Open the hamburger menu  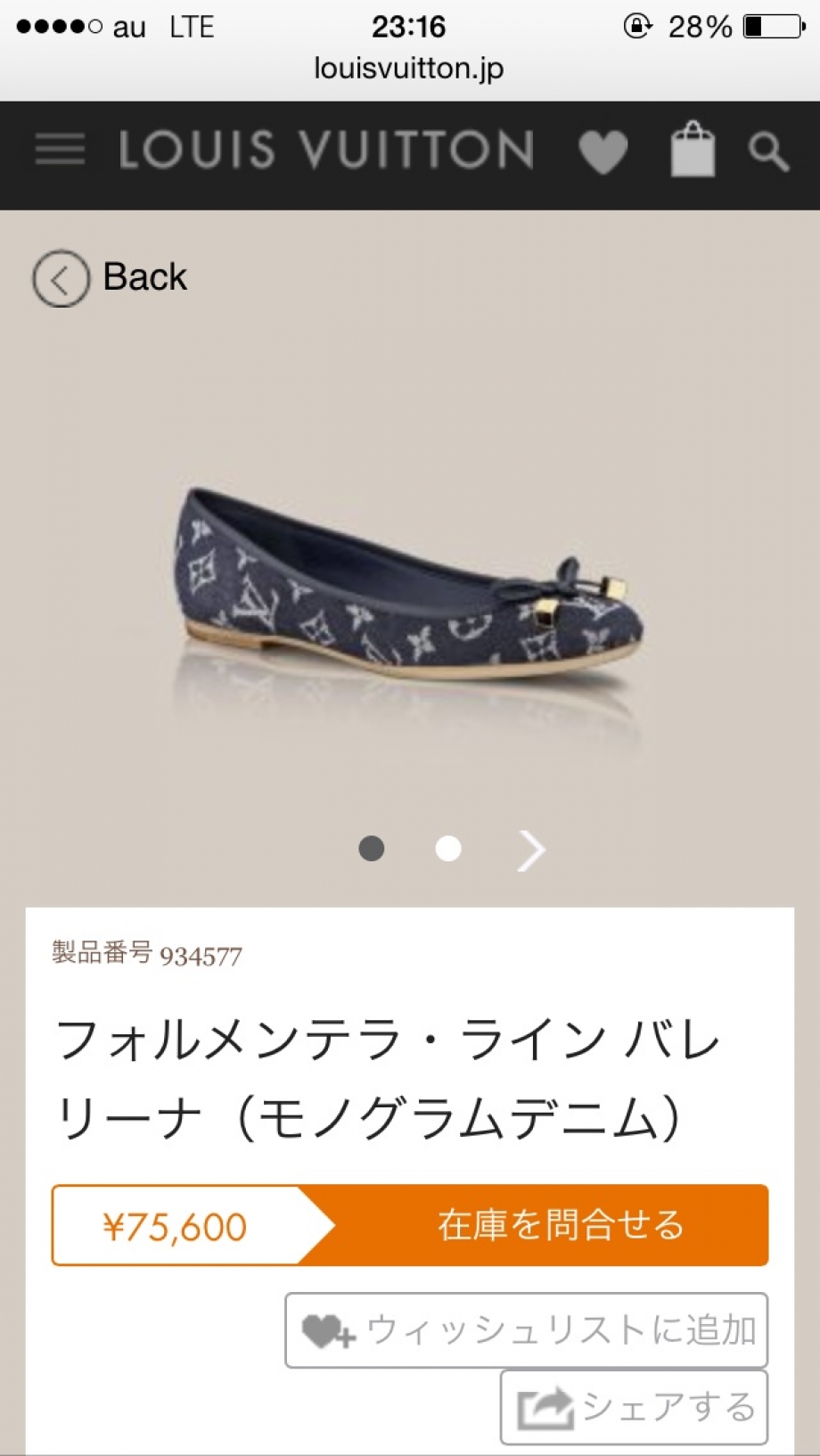coord(60,150)
